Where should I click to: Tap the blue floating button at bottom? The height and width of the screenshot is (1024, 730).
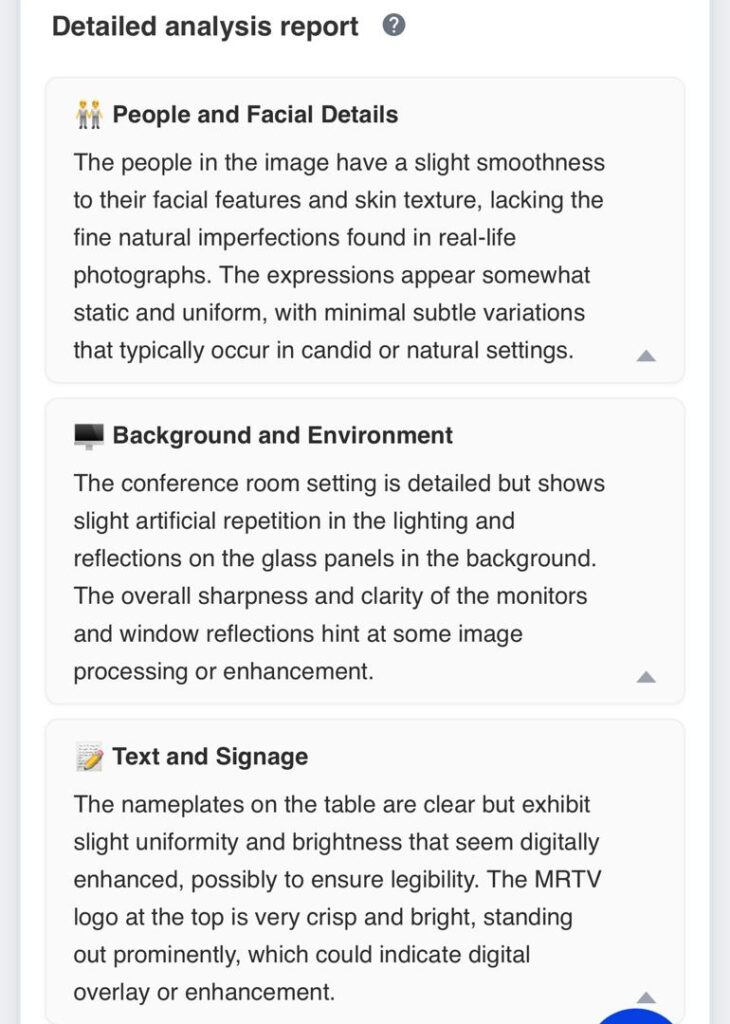[638, 1014]
